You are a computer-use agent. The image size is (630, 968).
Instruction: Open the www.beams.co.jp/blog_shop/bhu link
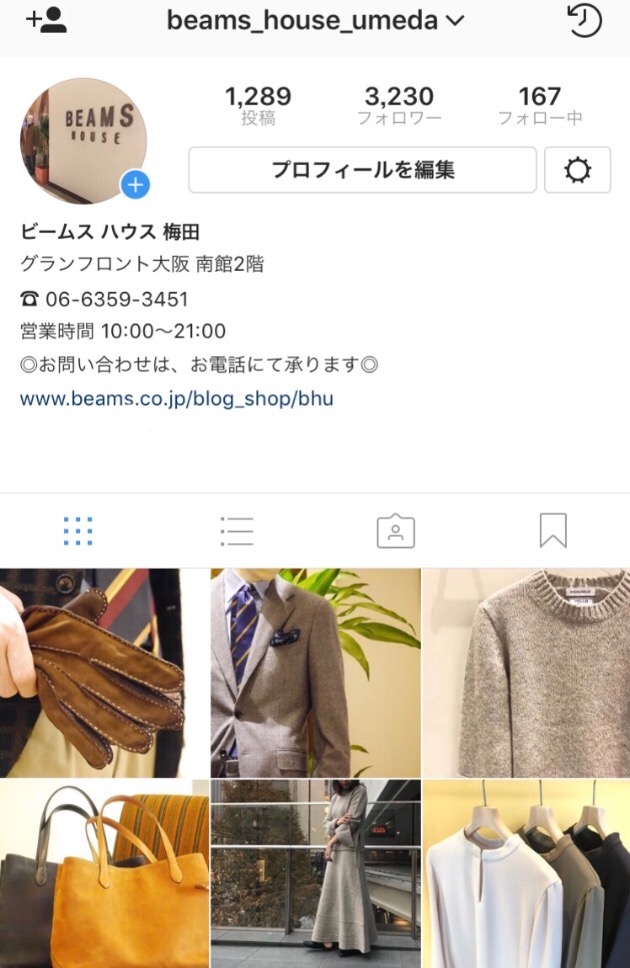[x=176, y=399]
